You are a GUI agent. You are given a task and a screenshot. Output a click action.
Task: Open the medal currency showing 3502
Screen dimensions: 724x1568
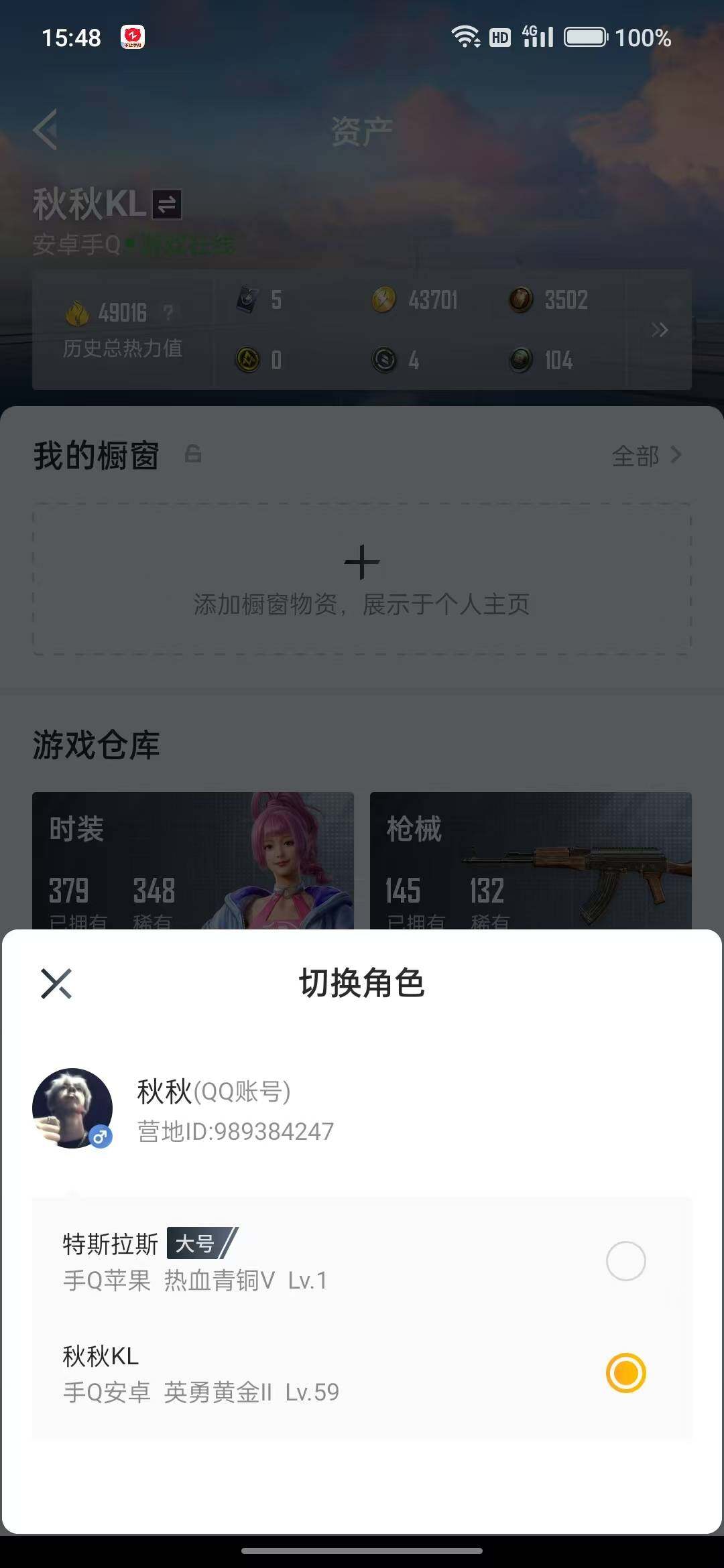(x=522, y=300)
